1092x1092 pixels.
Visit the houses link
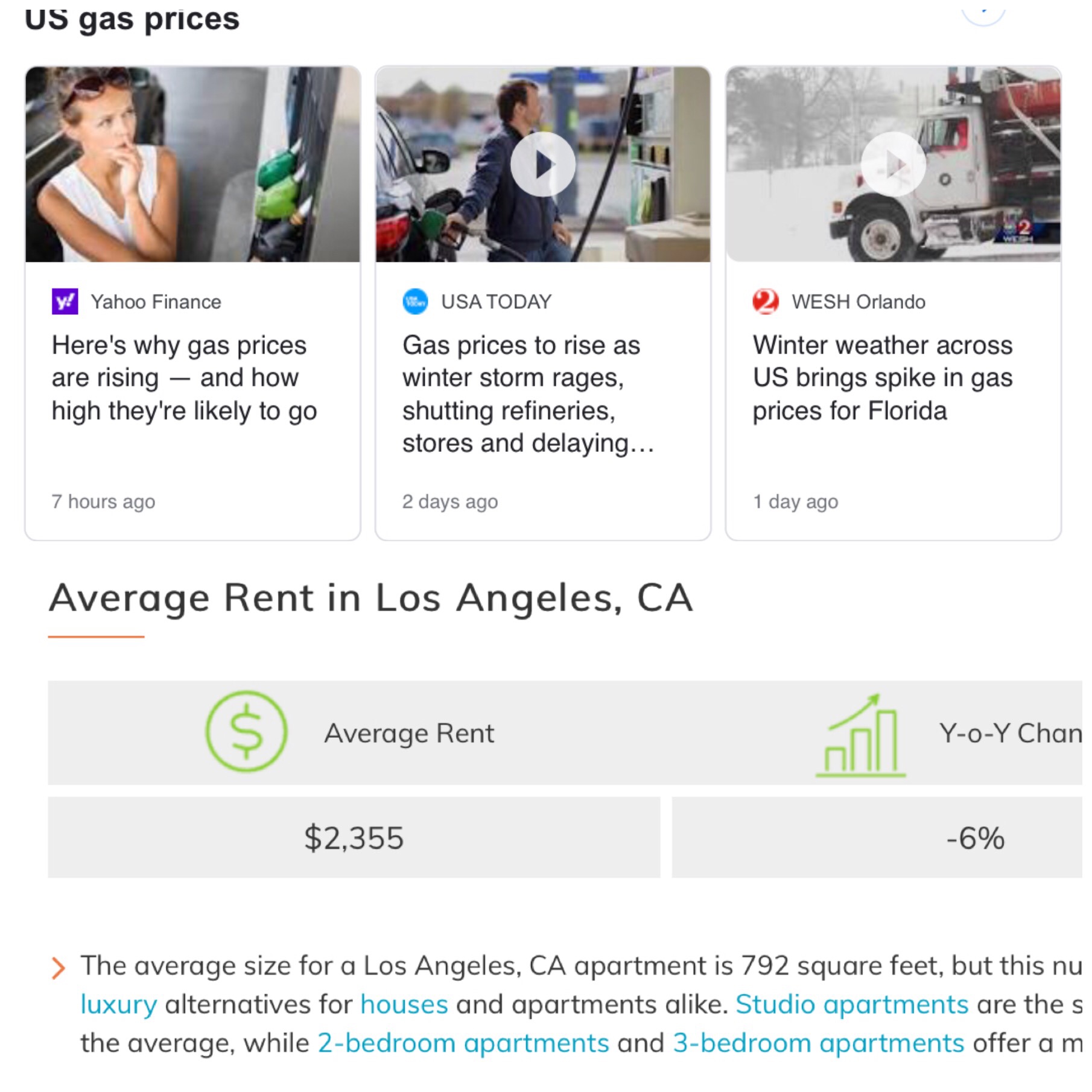click(x=404, y=1005)
